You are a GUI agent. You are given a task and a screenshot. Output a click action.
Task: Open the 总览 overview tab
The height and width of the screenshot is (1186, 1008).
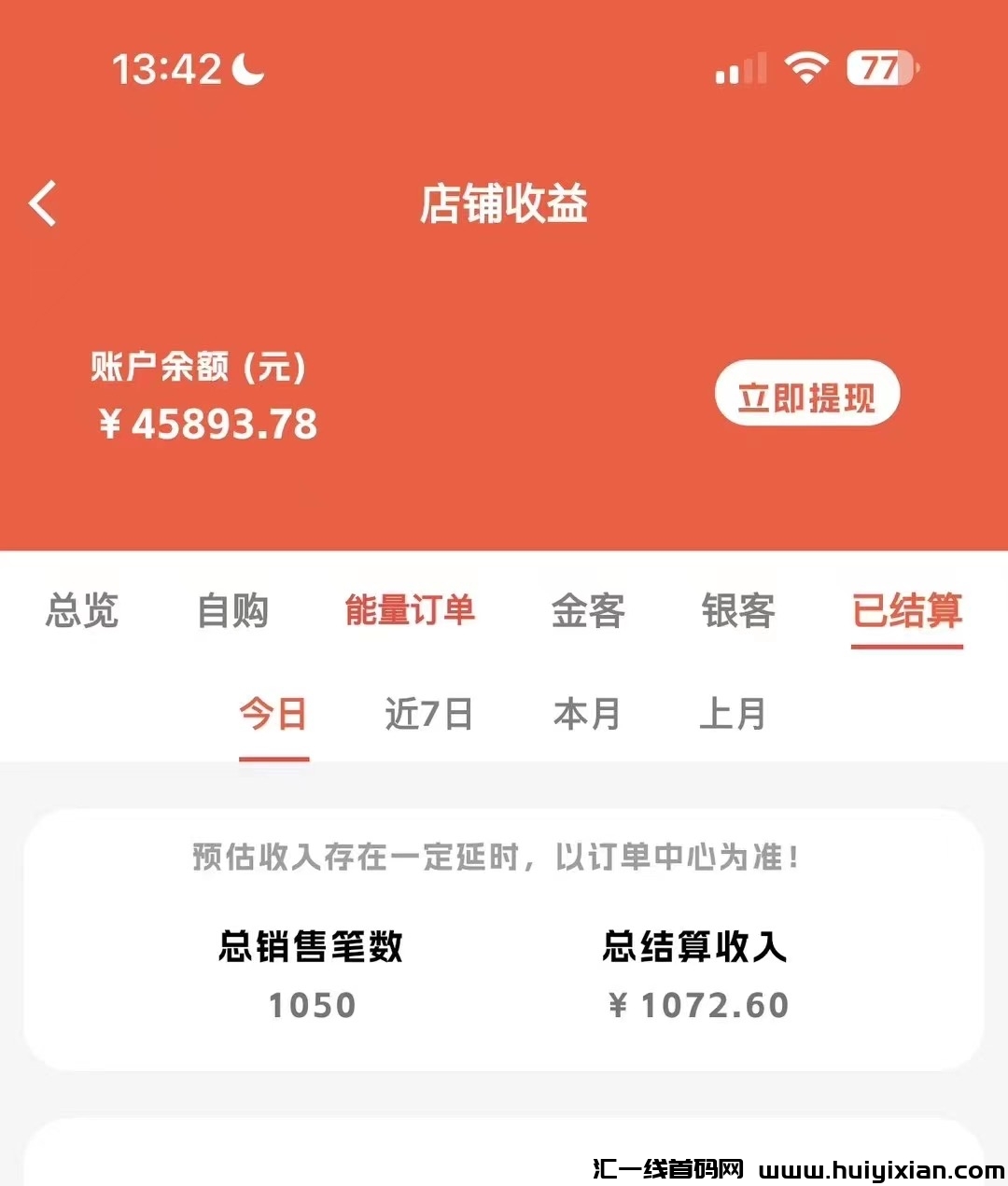82,612
